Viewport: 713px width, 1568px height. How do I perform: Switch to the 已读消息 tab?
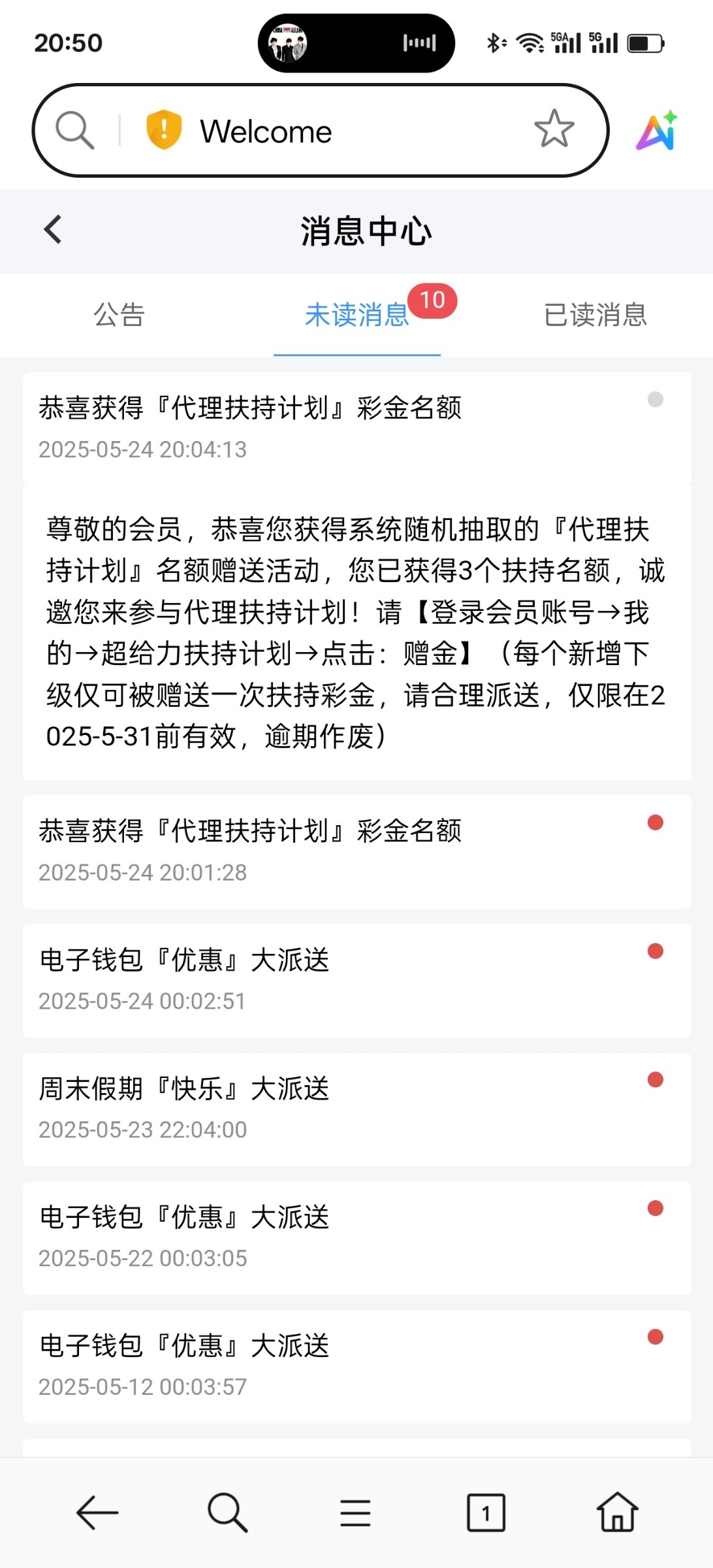tap(595, 315)
